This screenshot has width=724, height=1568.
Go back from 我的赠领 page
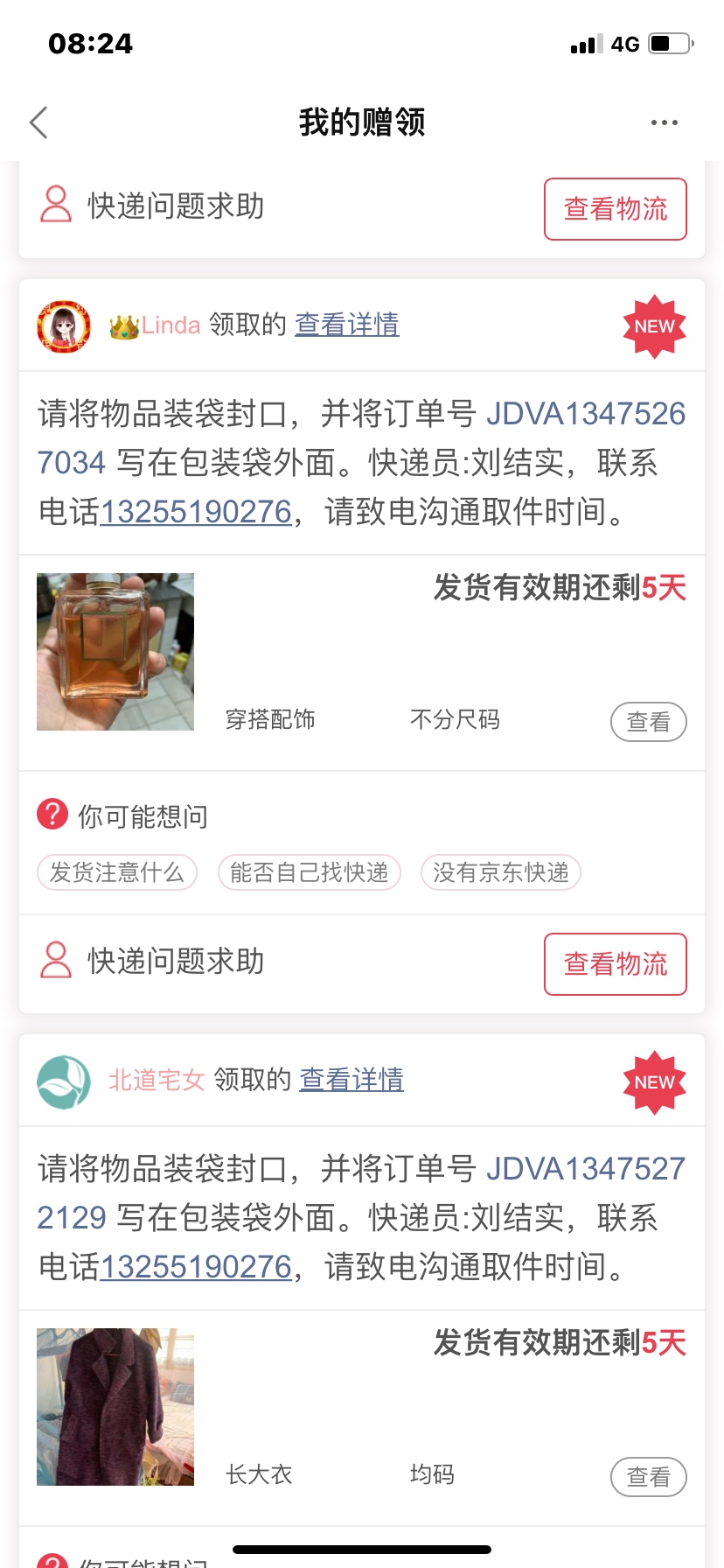[x=38, y=122]
